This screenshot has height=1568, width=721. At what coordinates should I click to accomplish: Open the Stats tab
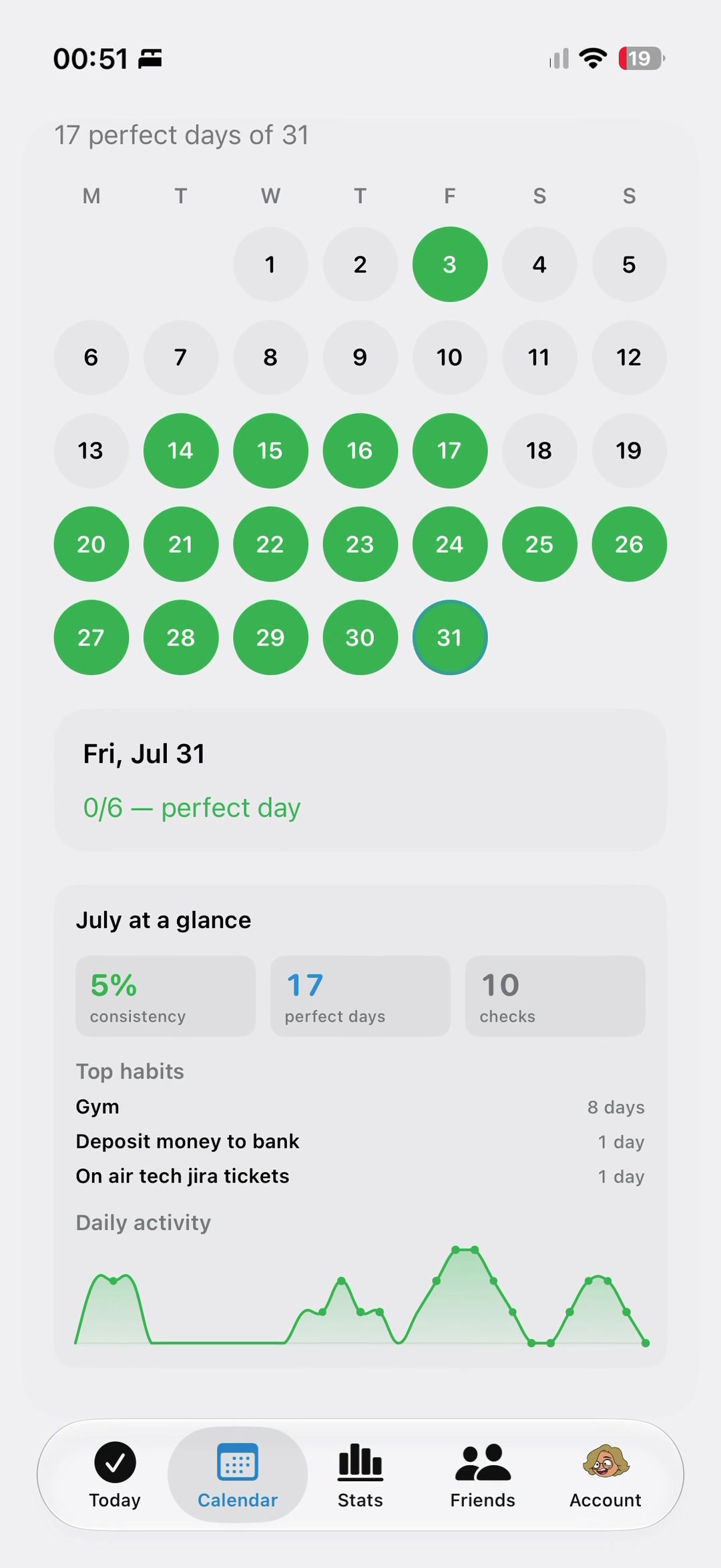pyautogui.click(x=360, y=1475)
